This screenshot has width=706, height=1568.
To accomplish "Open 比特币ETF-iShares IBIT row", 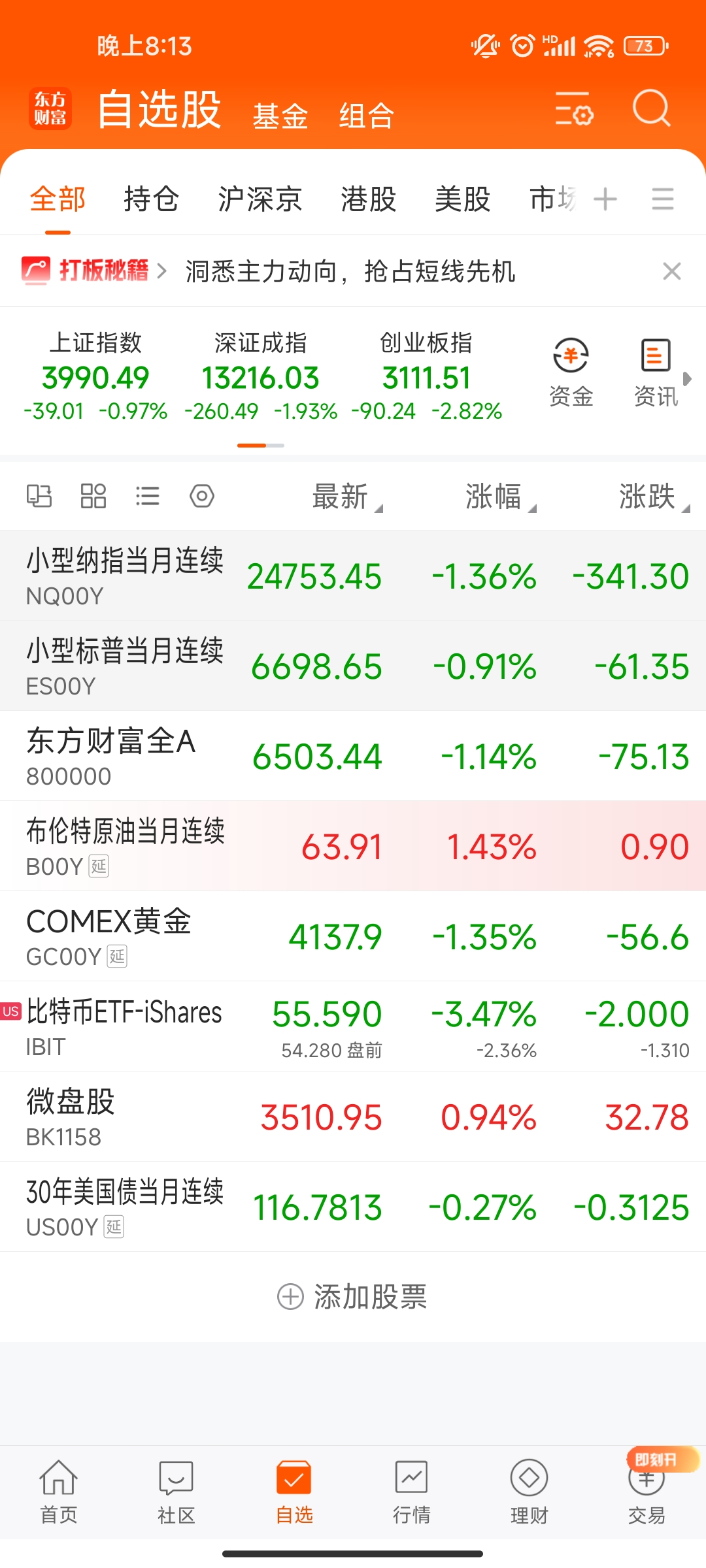I will pyautogui.click(x=353, y=1026).
